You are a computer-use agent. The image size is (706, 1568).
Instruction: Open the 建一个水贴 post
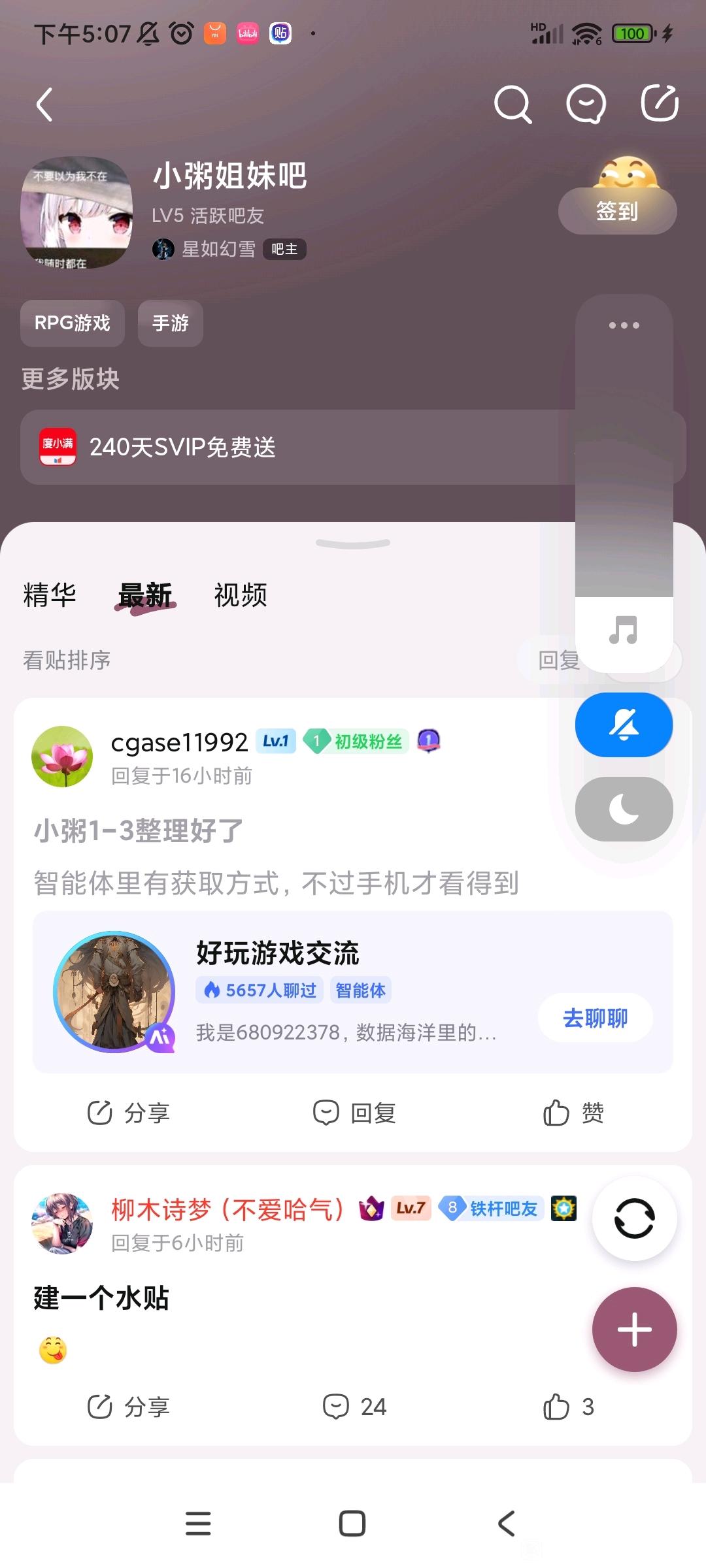click(x=101, y=1298)
